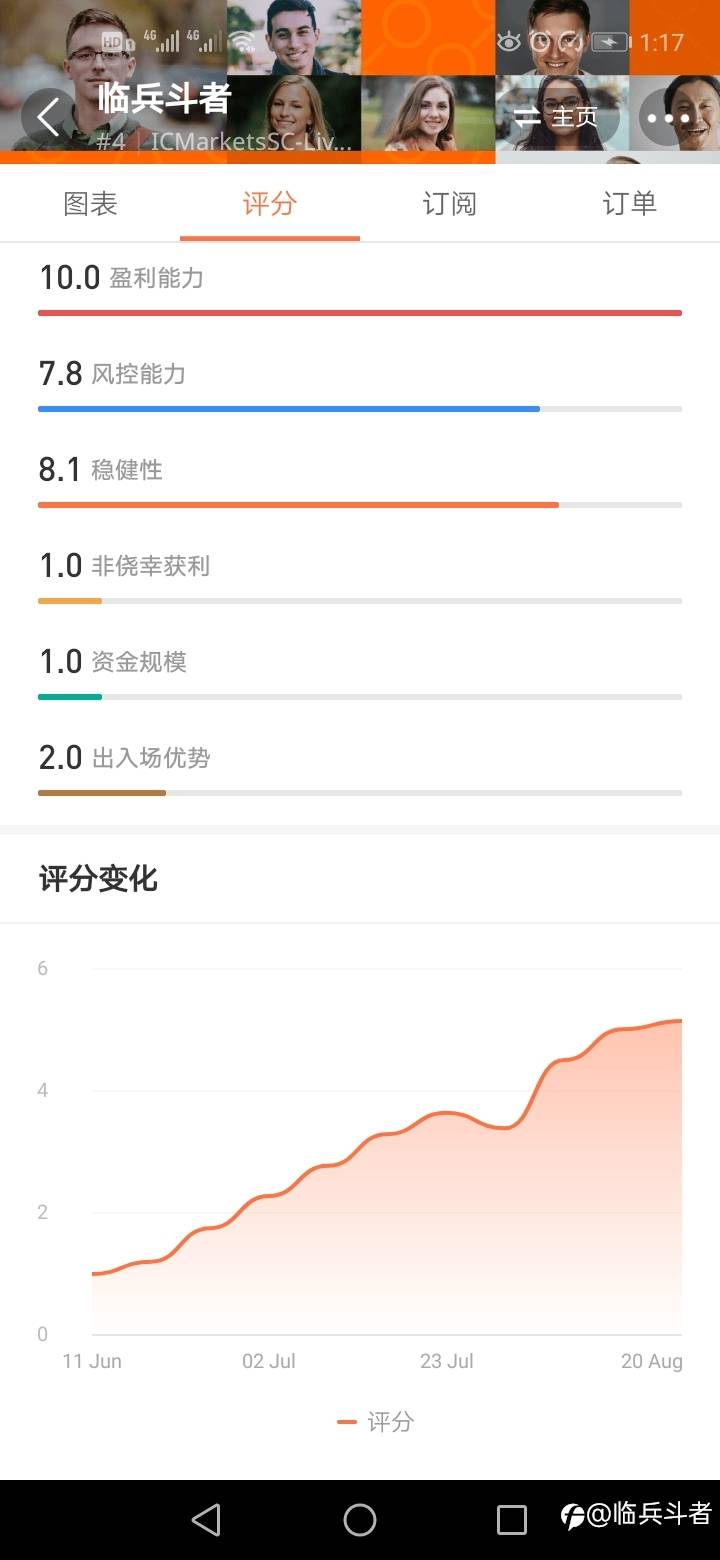Tap the system back button
Image resolution: width=720 pixels, height=1560 pixels.
tap(206, 1520)
